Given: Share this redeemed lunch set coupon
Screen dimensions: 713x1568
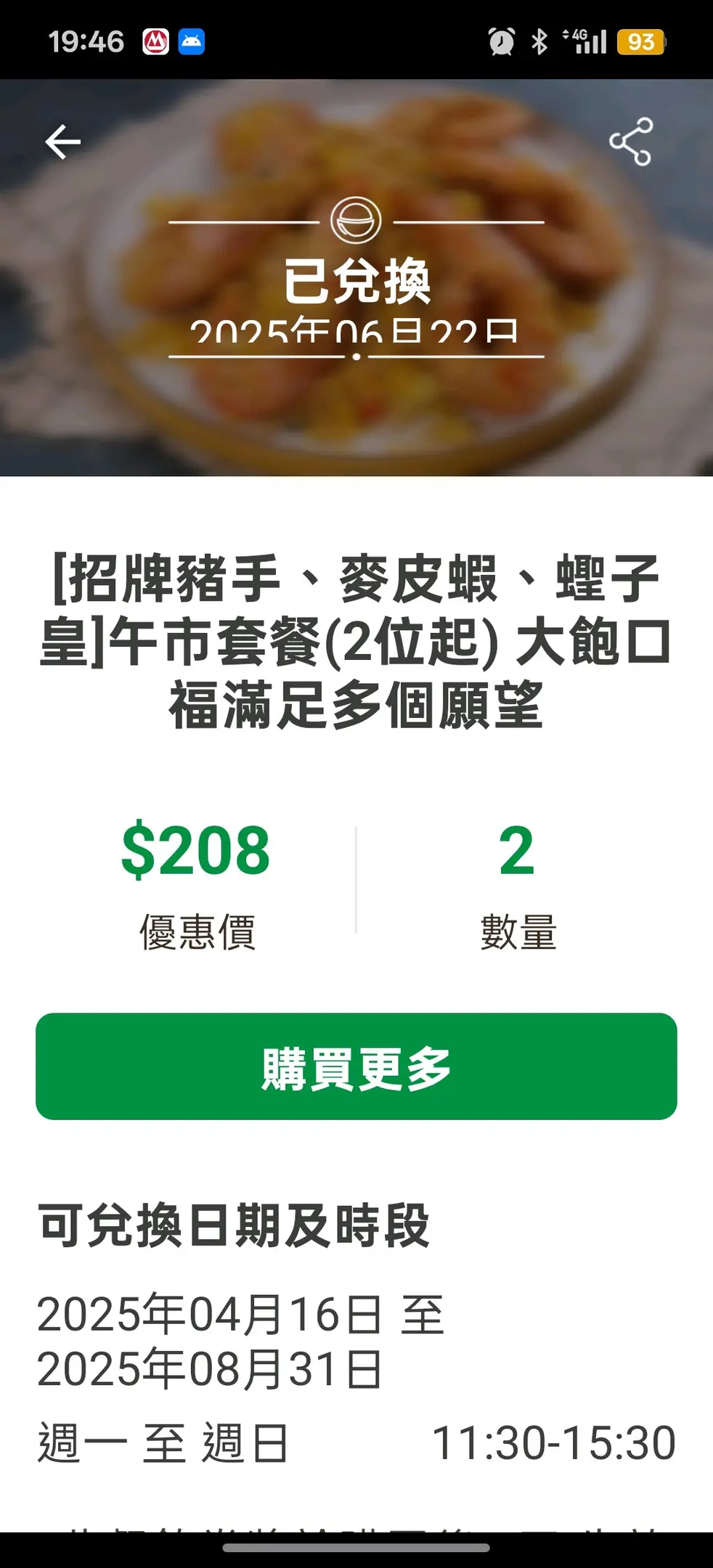Looking at the screenshot, I should click(630, 142).
